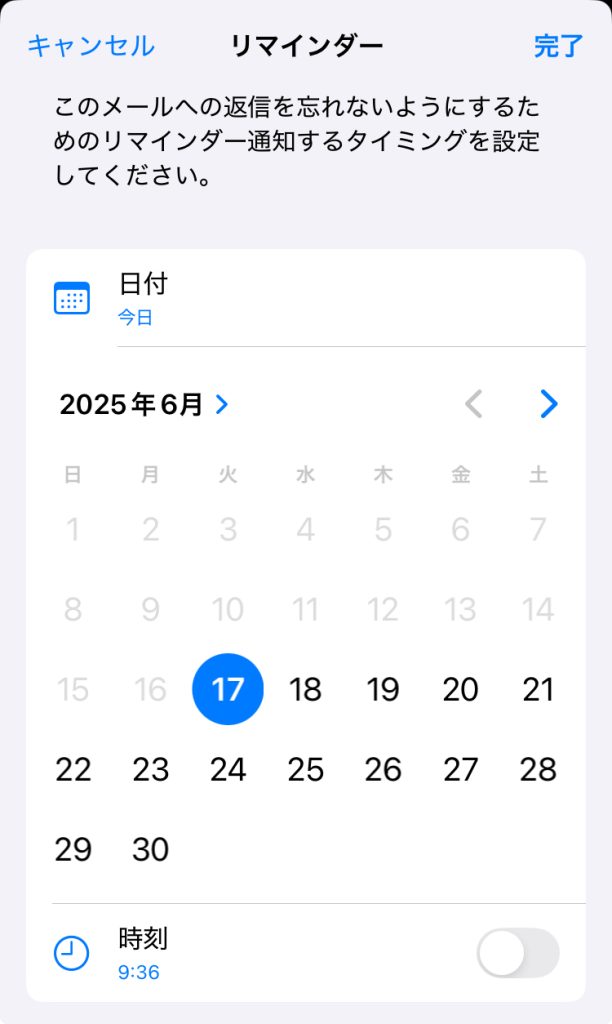
Task: Go to next month with right chevron
Action: point(549,404)
